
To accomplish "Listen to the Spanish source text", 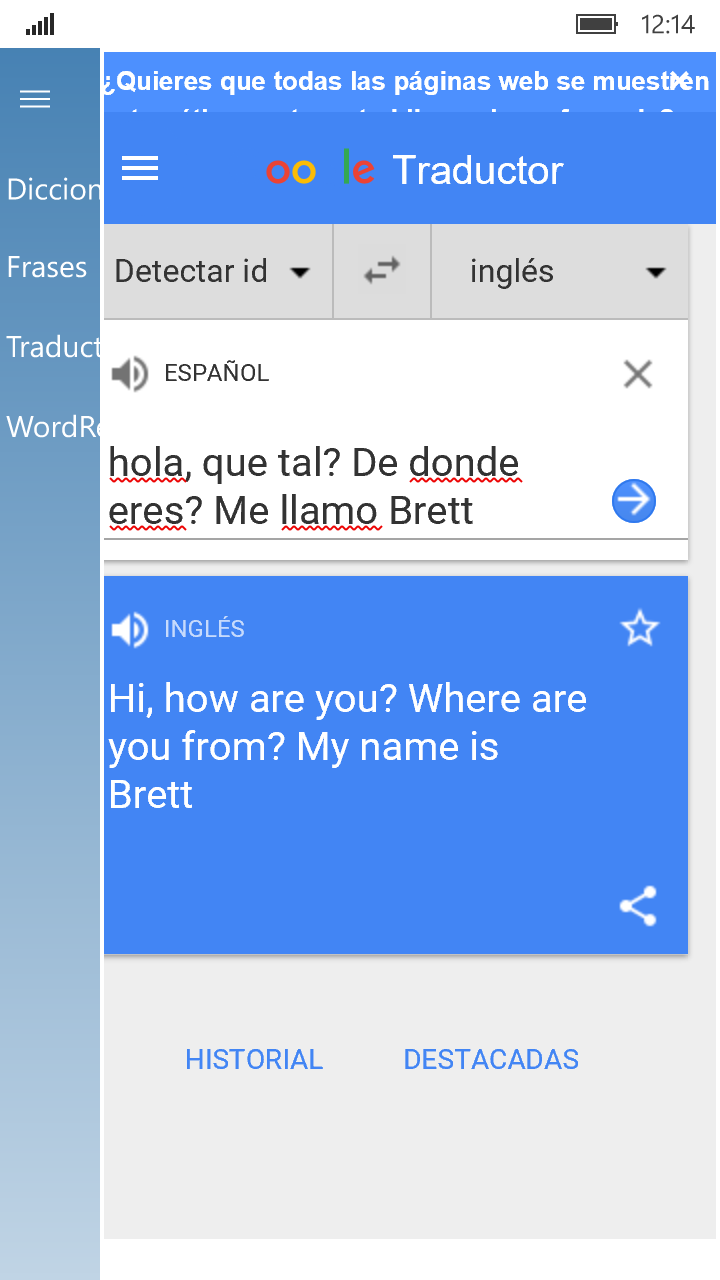I will click(130, 374).
